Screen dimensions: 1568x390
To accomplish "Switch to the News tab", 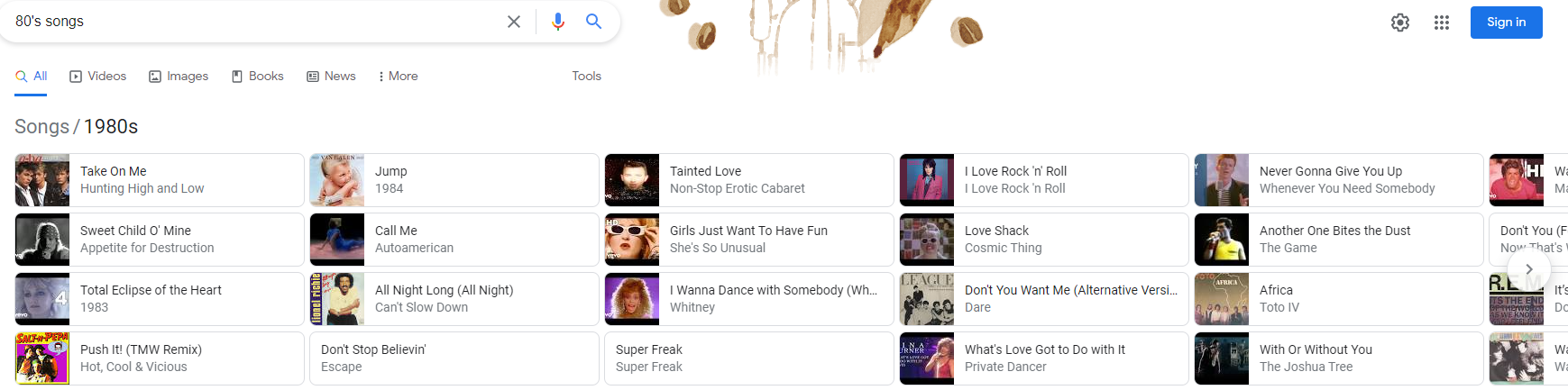I will click(x=331, y=77).
